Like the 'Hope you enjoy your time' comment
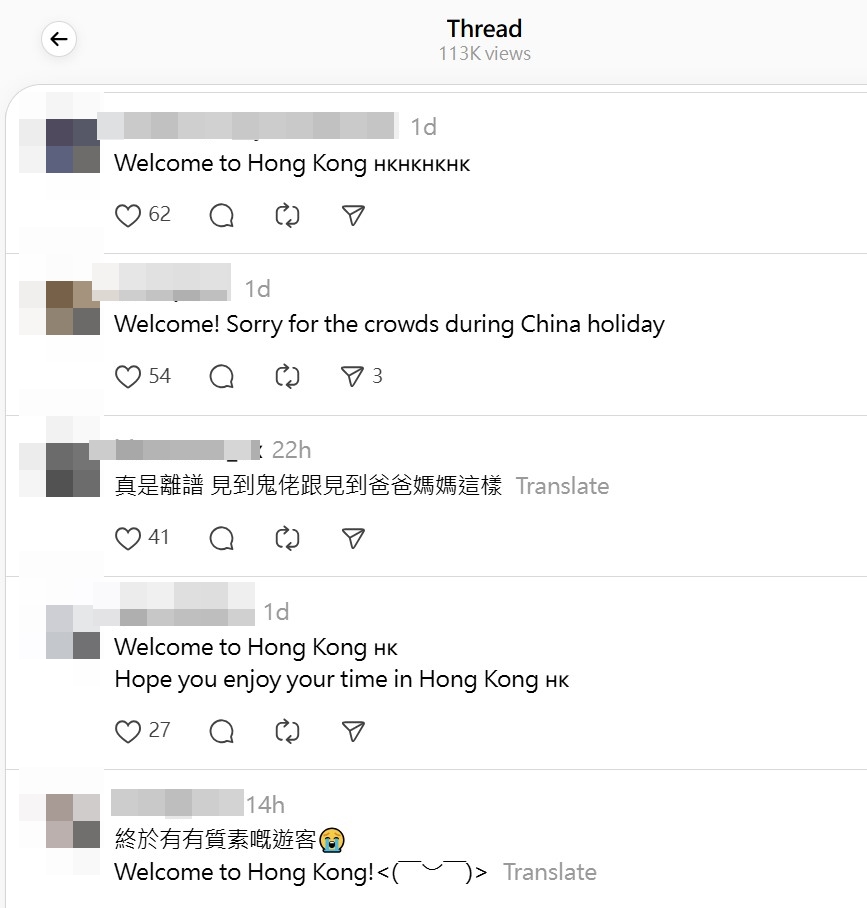 pyautogui.click(x=128, y=731)
